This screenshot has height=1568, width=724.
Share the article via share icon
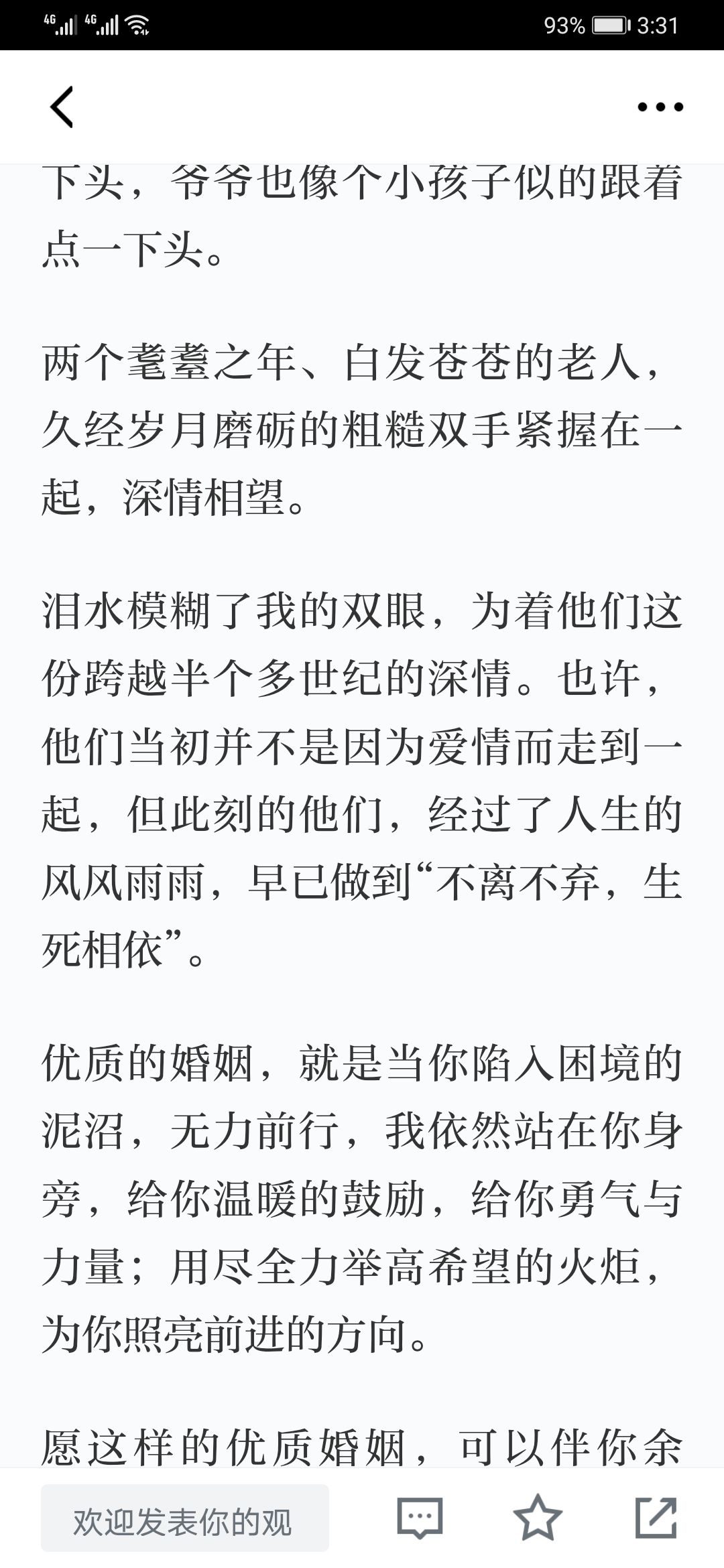pyautogui.click(x=656, y=1518)
